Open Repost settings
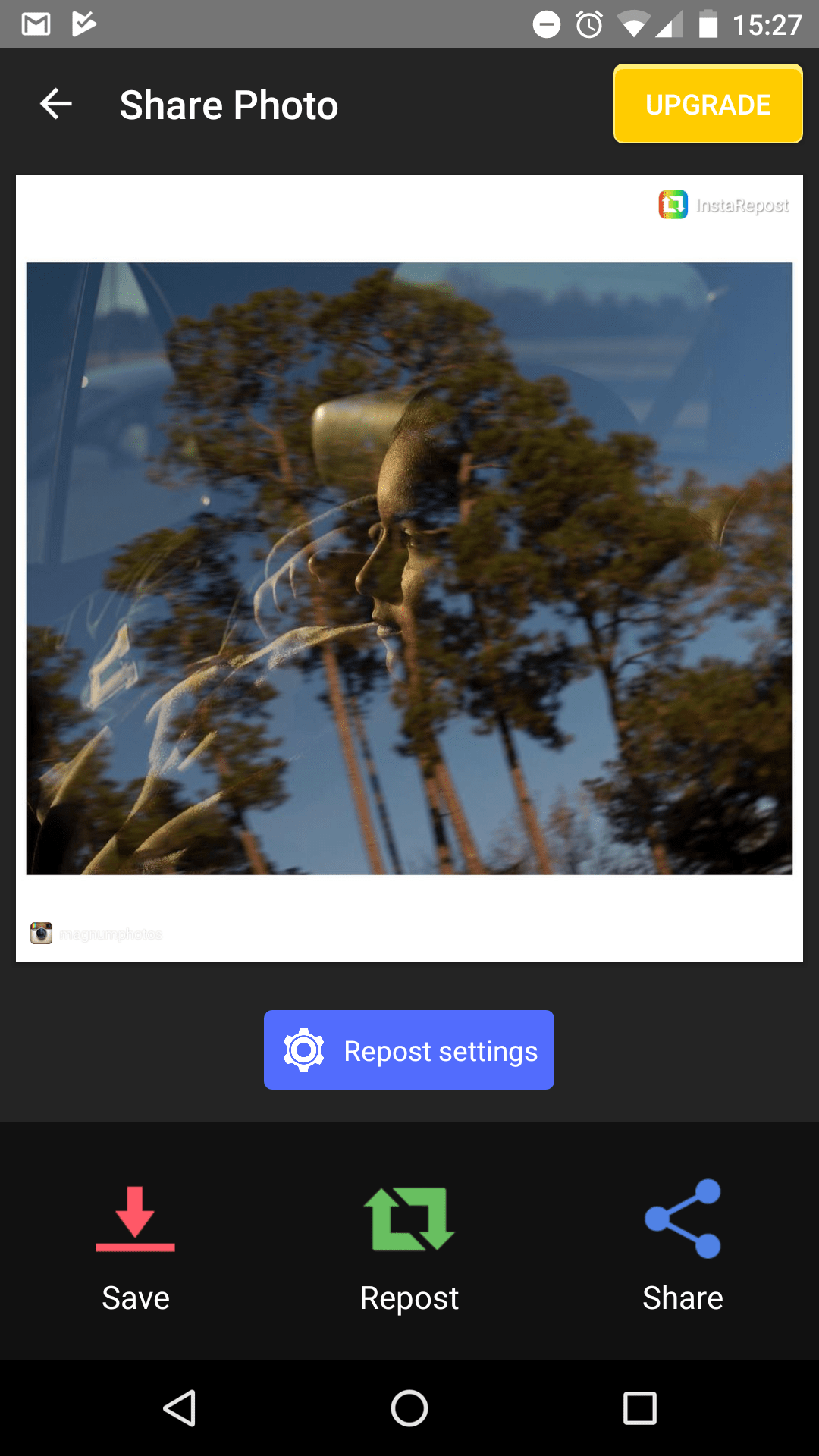819x1456 pixels. 409,1050
